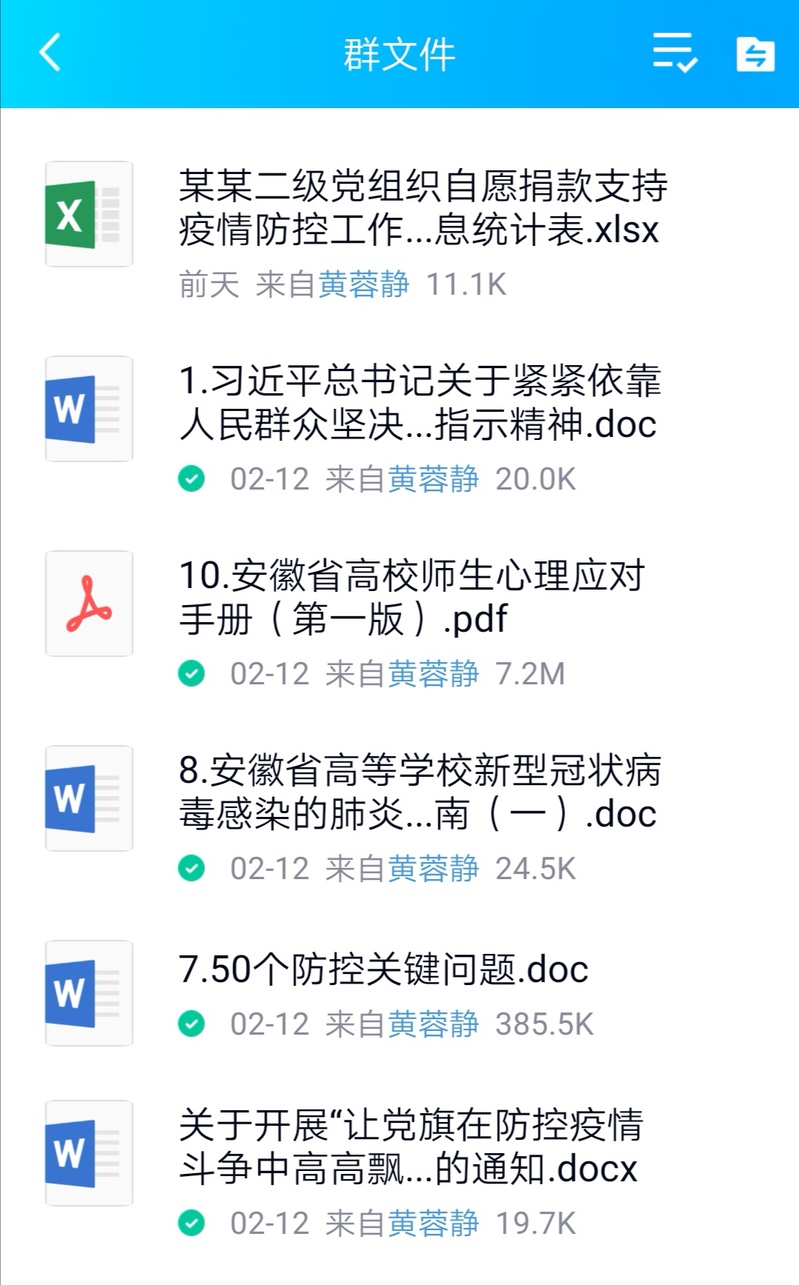
Task: Open the 1.习近平总书记 doc file
Action: click(x=420, y=403)
